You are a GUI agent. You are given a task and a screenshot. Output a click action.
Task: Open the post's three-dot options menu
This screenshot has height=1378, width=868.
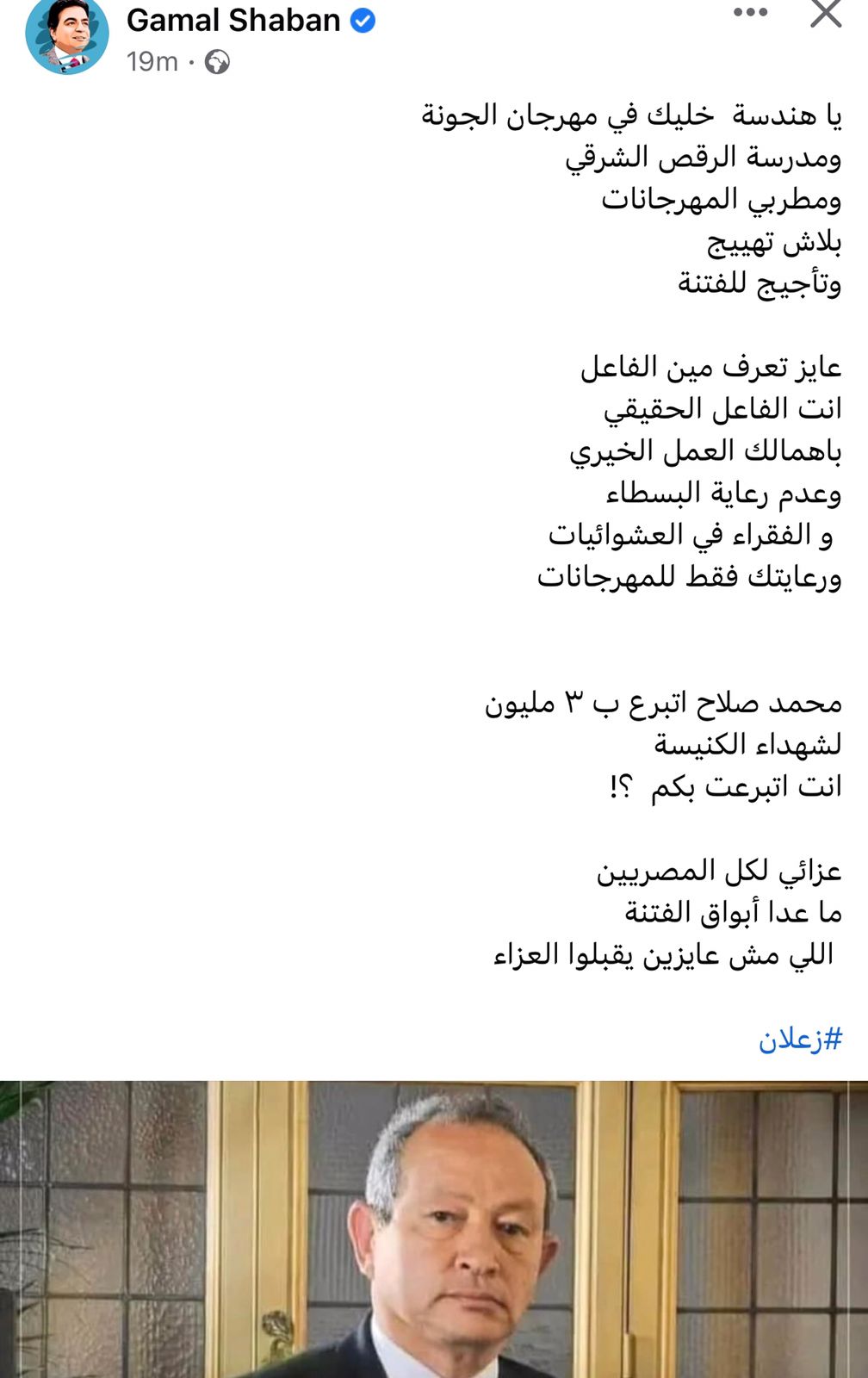(750, 13)
